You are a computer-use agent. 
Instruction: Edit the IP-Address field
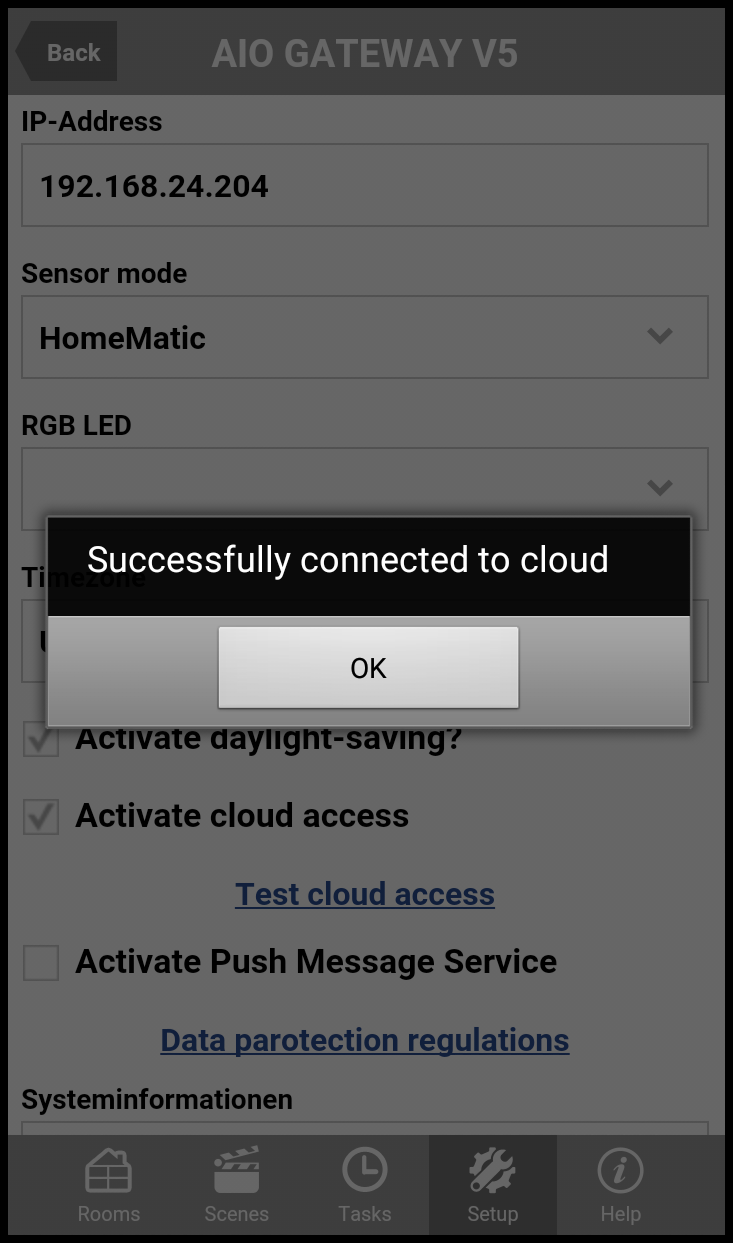click(365, 186)
